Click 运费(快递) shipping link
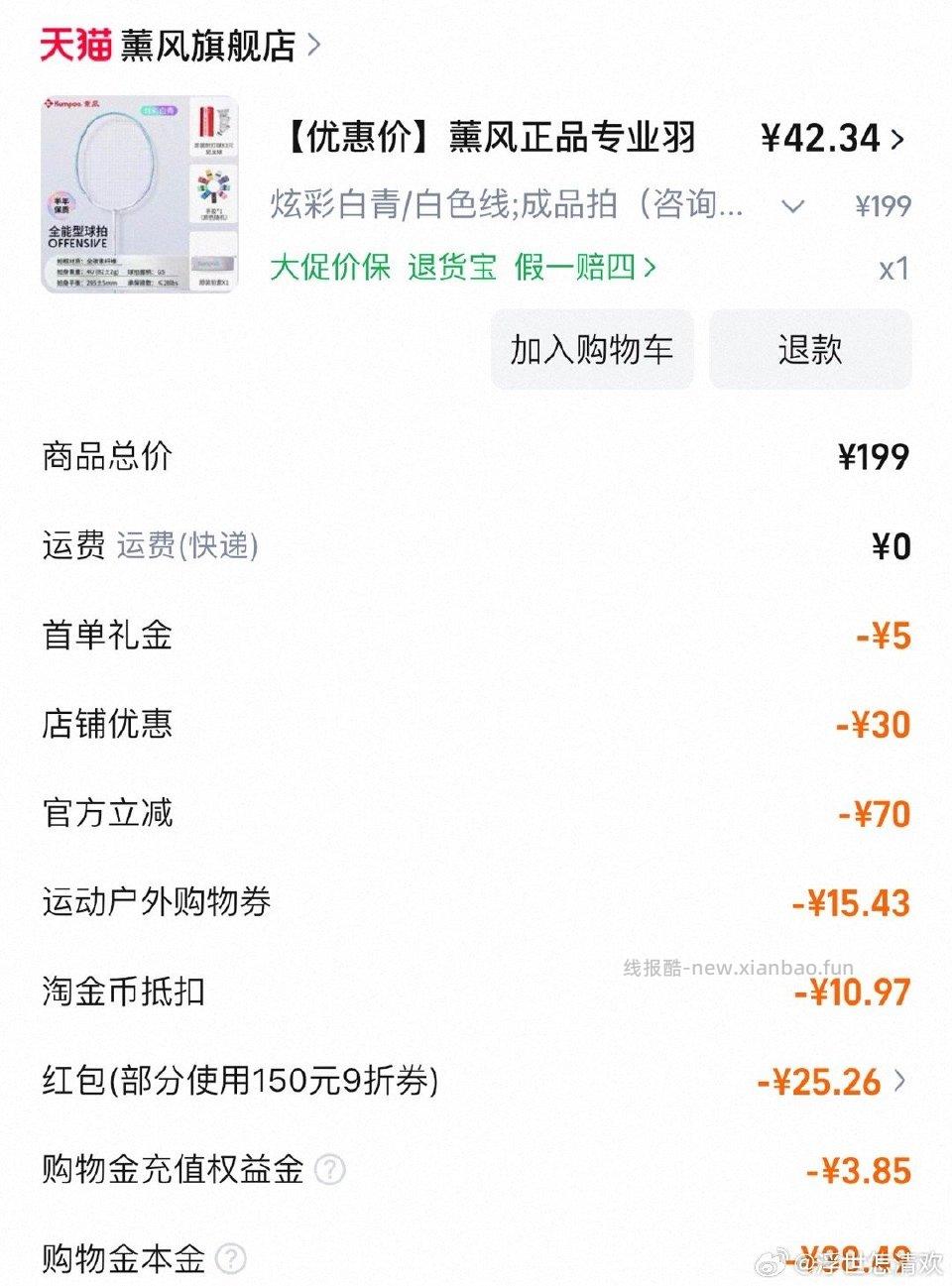Viewport: 952px width, 1286px height. pos(186,546)
